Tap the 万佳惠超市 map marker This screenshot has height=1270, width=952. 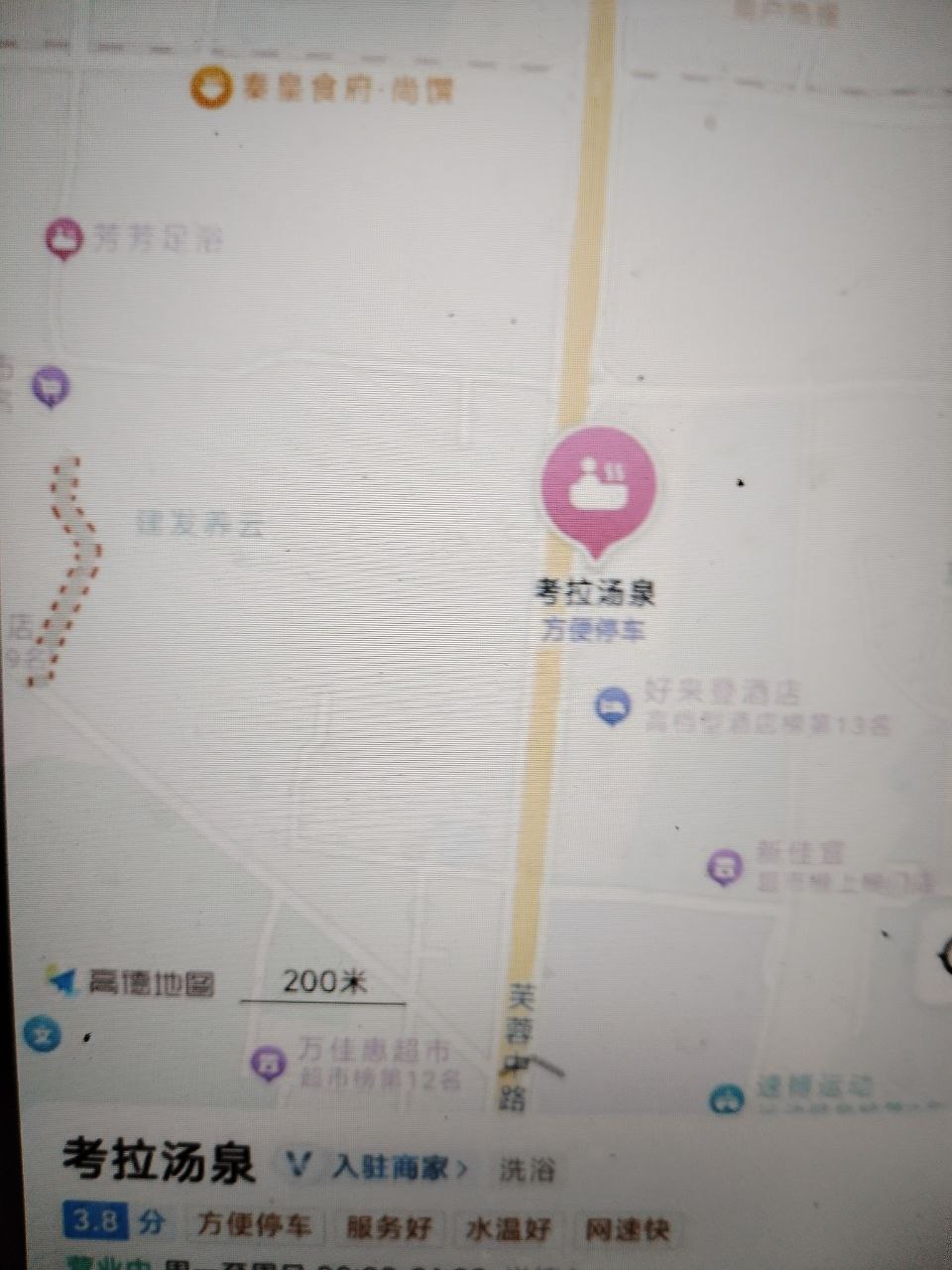pos(268,1063)
